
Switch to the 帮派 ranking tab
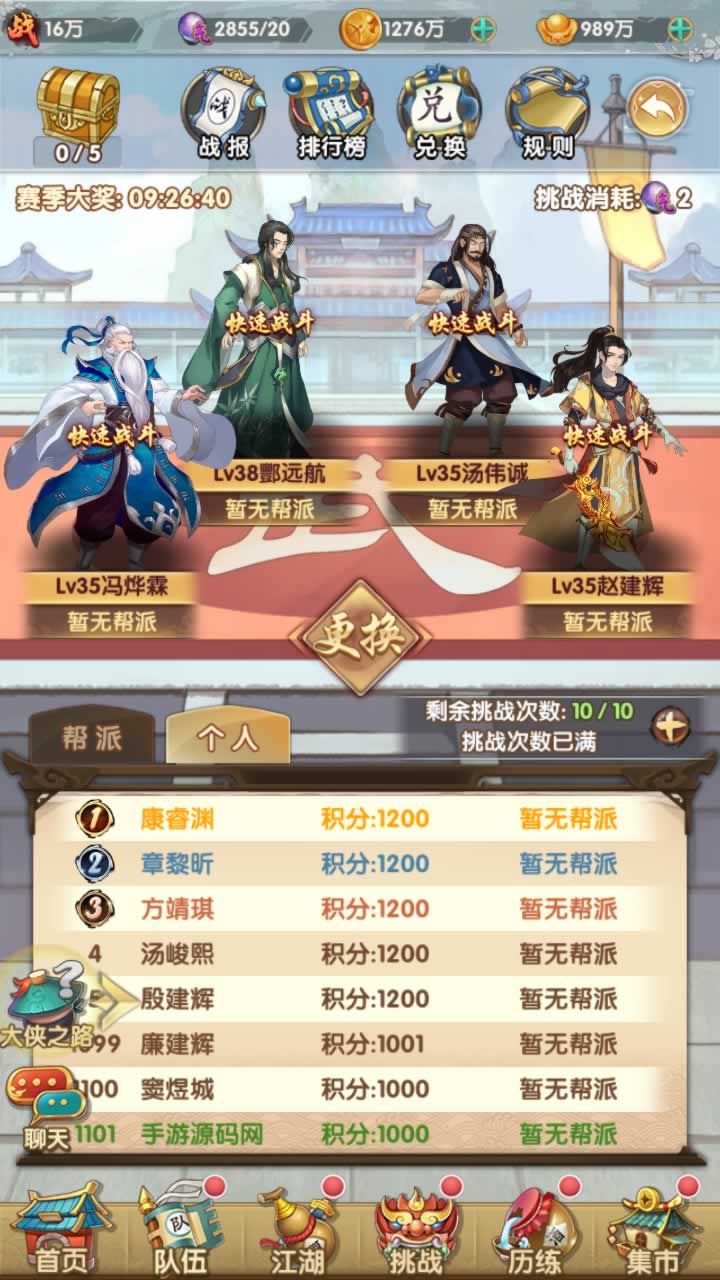click(92, 738)
